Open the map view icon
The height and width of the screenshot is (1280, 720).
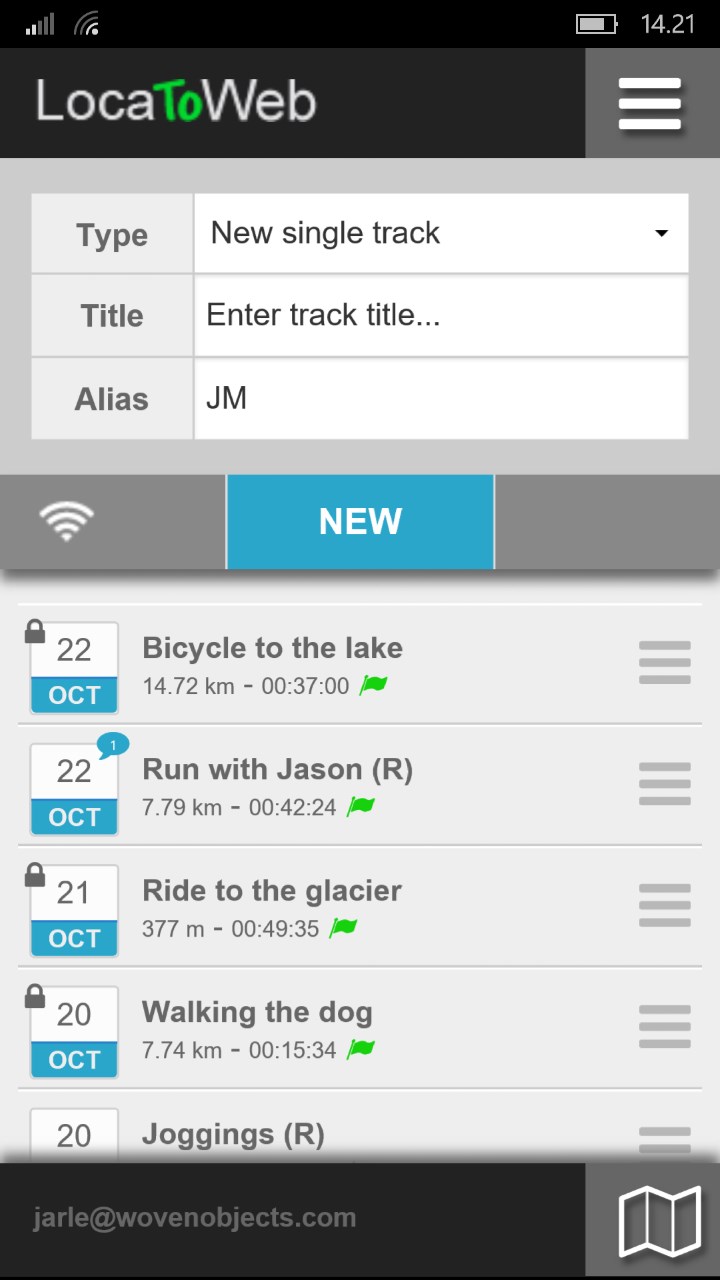click(659, 1220)
